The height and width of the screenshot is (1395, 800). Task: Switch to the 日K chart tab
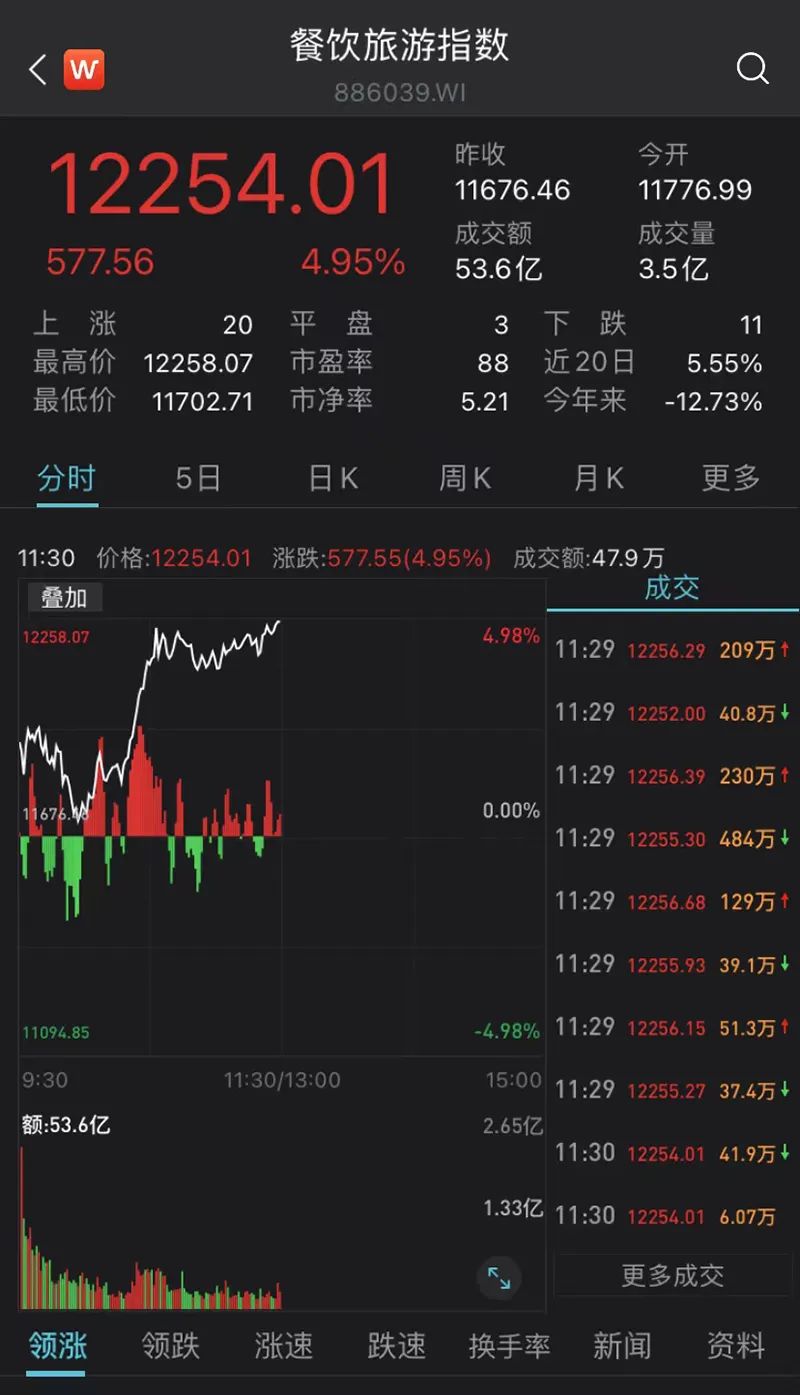pos(333,479)
